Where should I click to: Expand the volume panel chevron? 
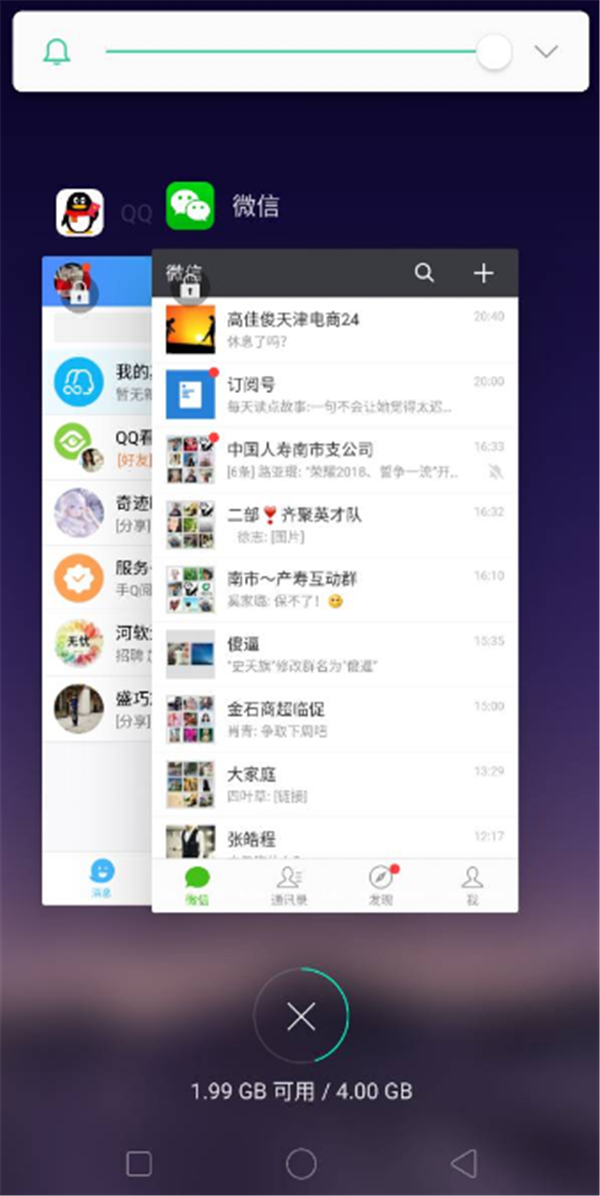[x=545, y=52]
